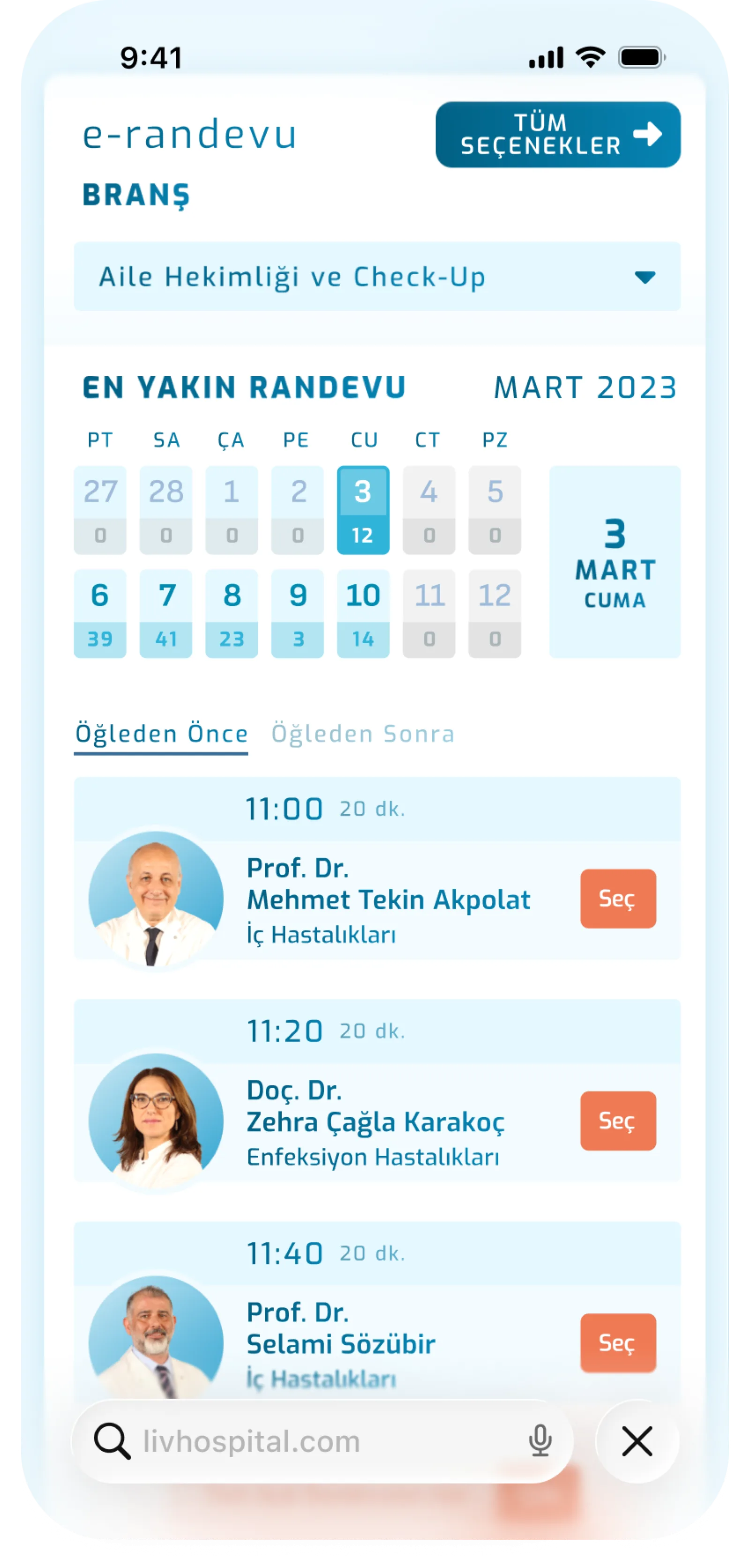Pick March 8 with 23 slots
The image size is (750, 1568).
pos(231,614)
